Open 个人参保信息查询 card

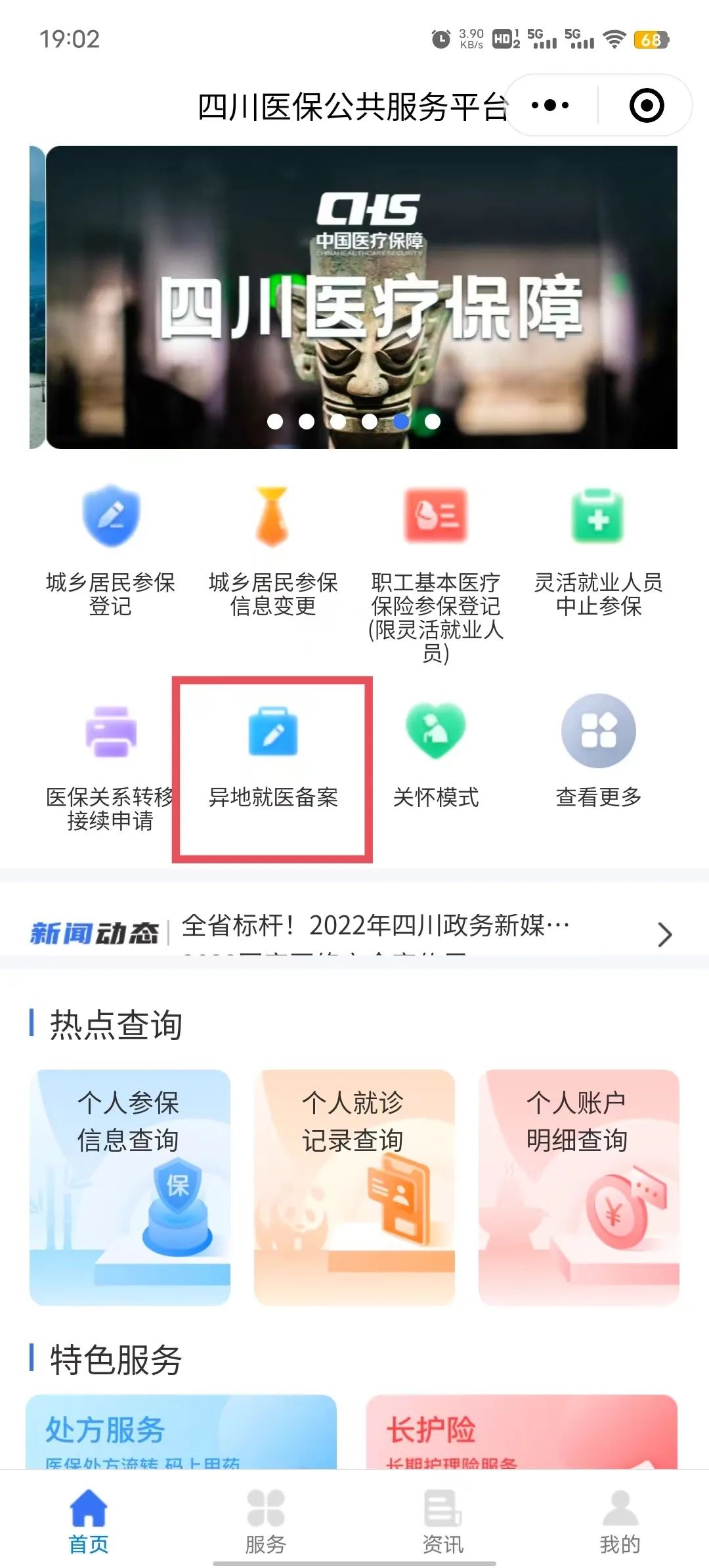[130, 1187]
